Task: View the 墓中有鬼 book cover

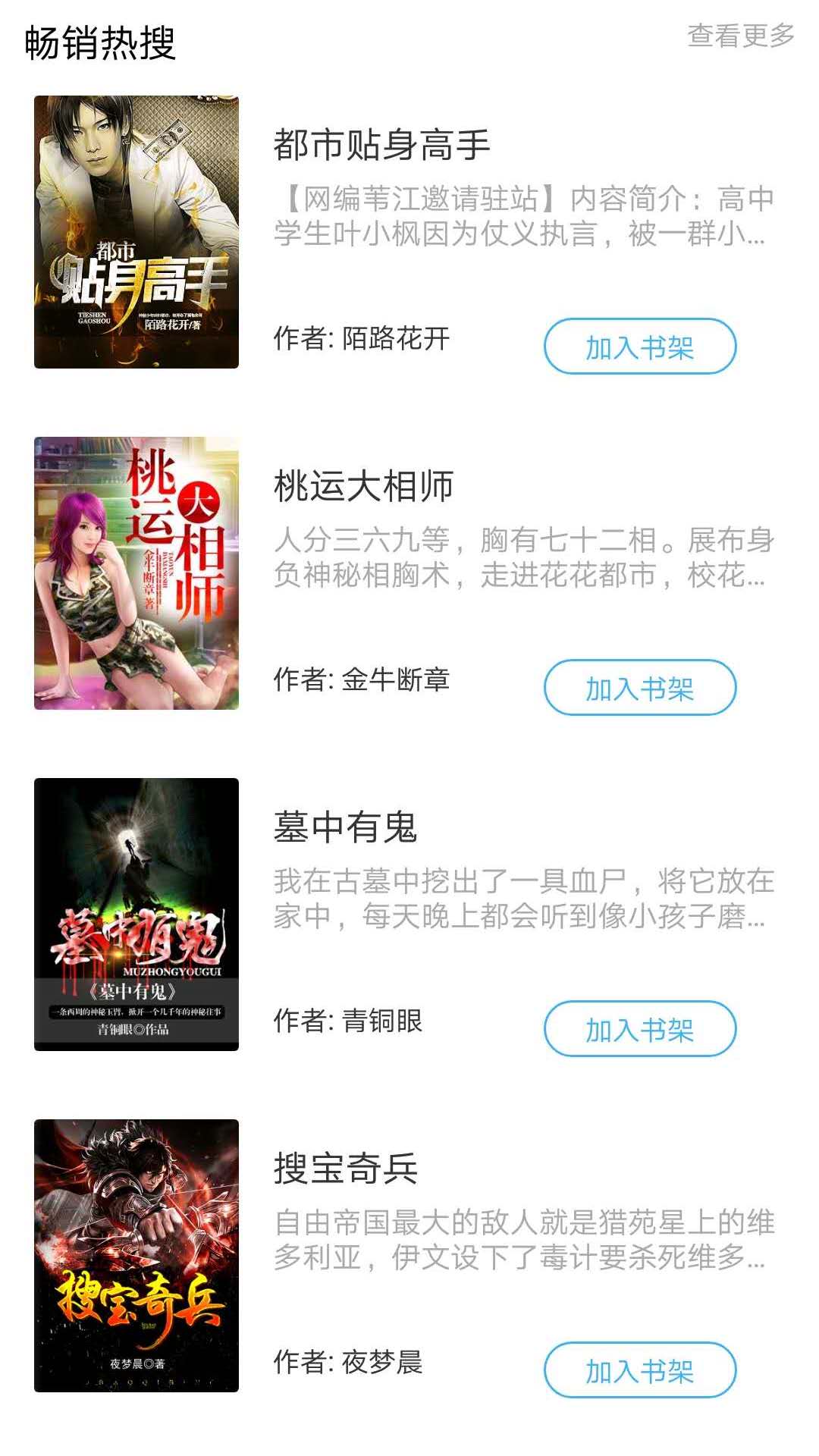Action: [136, 915]
